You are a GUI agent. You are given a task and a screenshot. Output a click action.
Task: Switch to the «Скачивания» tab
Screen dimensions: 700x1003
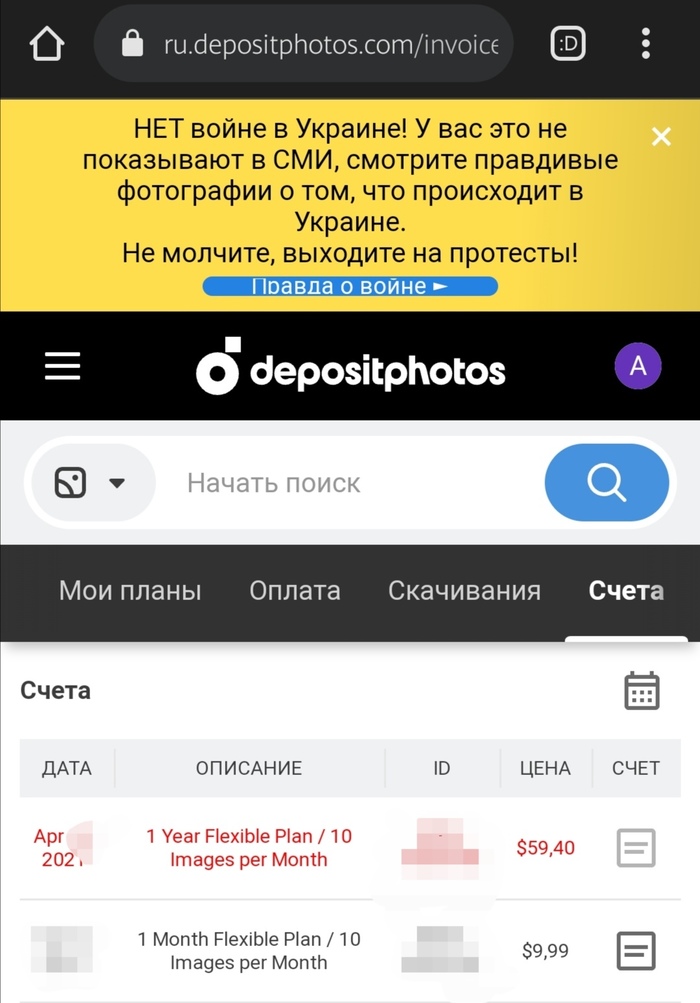(x=464, y=591)
